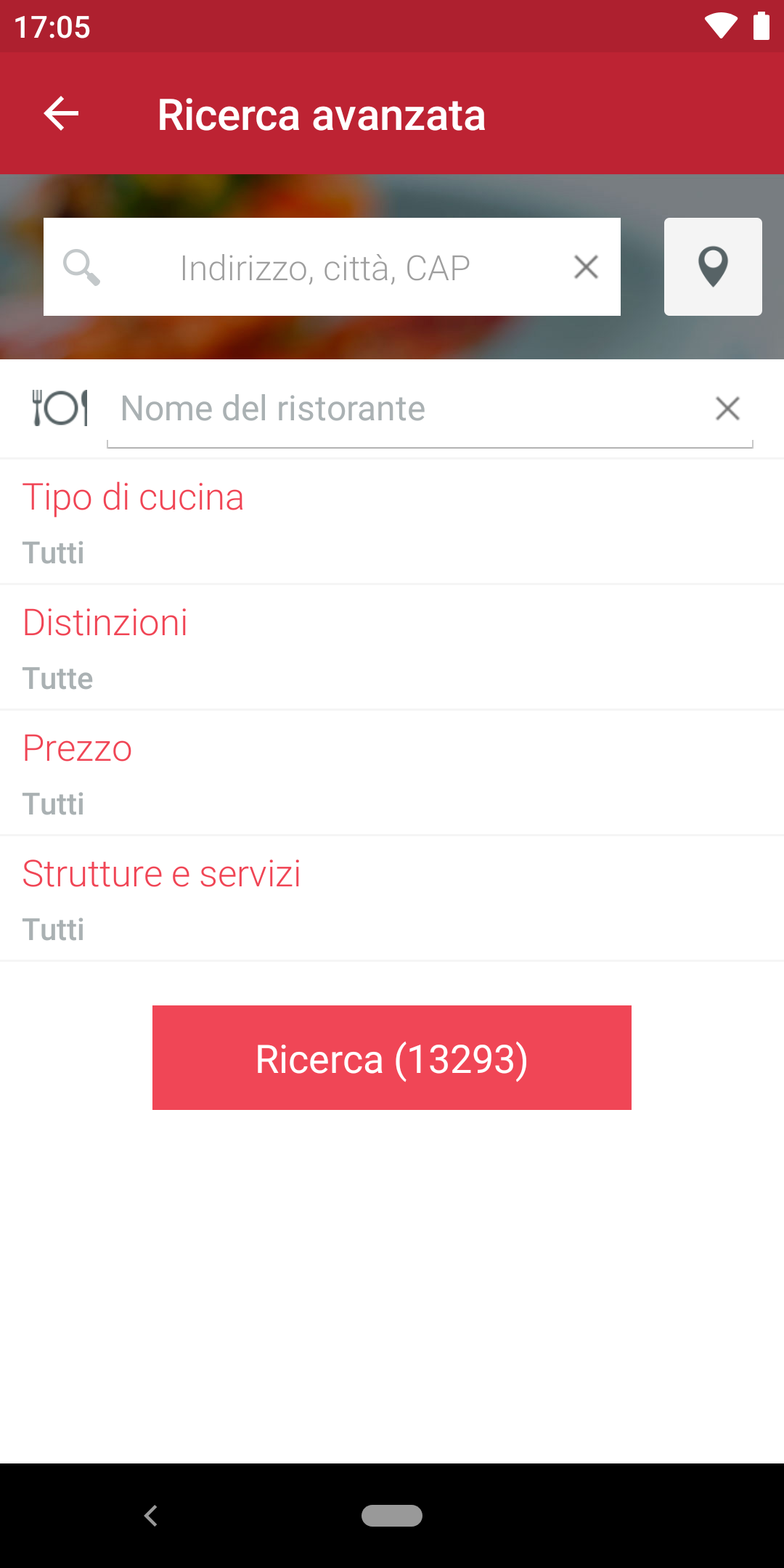Clear the address search field
This screenshot has width=784, height=1568.
click(x=586, y=267)
